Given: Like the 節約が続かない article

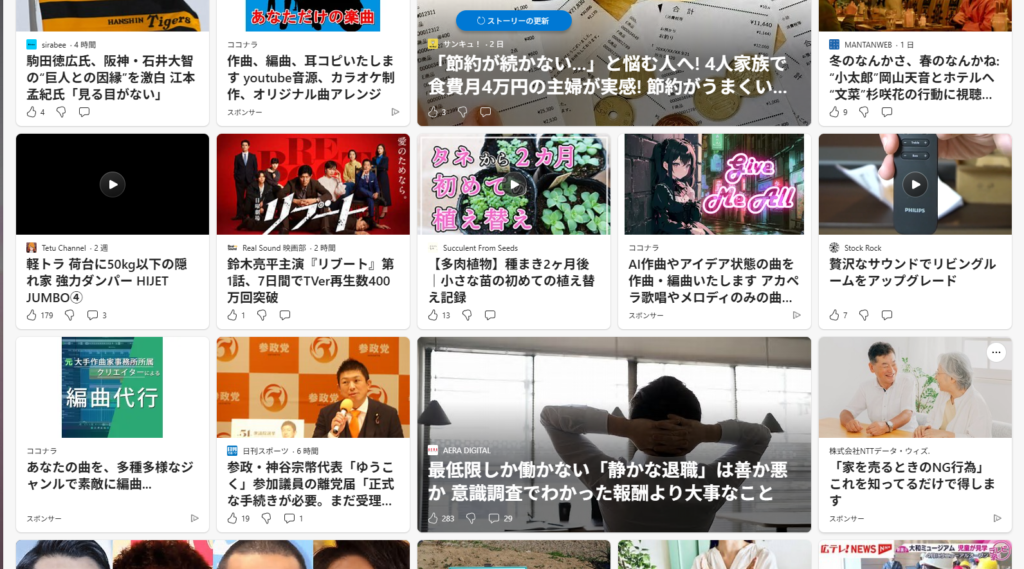Looking at the screenshot, I should pos(433,112).
